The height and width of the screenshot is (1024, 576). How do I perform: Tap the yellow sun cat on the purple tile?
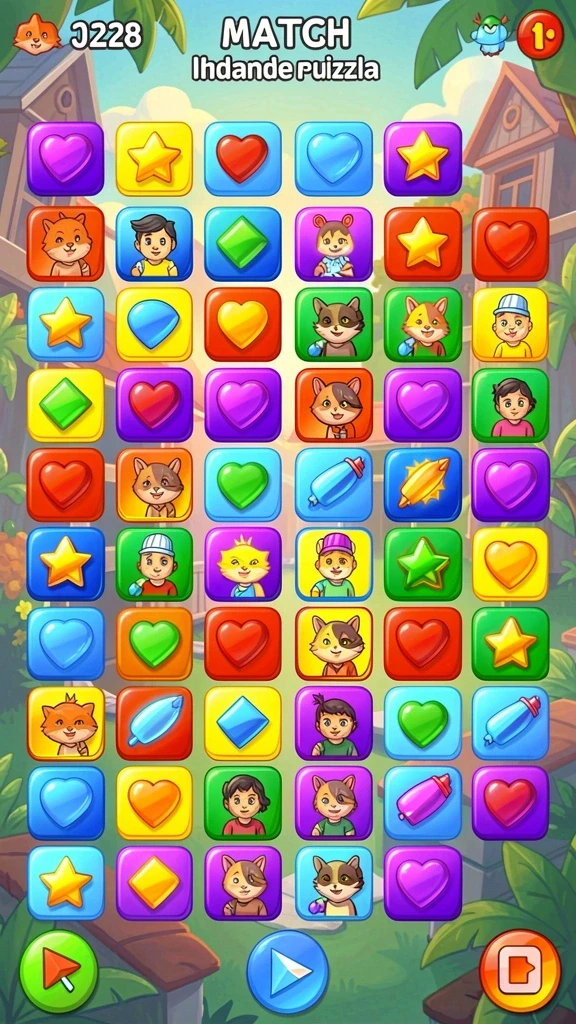242,564
